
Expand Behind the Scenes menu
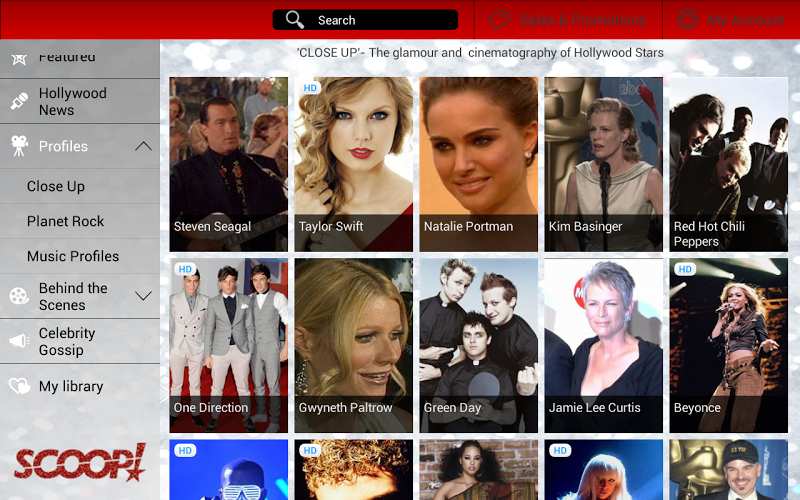[x=143, y=296]
